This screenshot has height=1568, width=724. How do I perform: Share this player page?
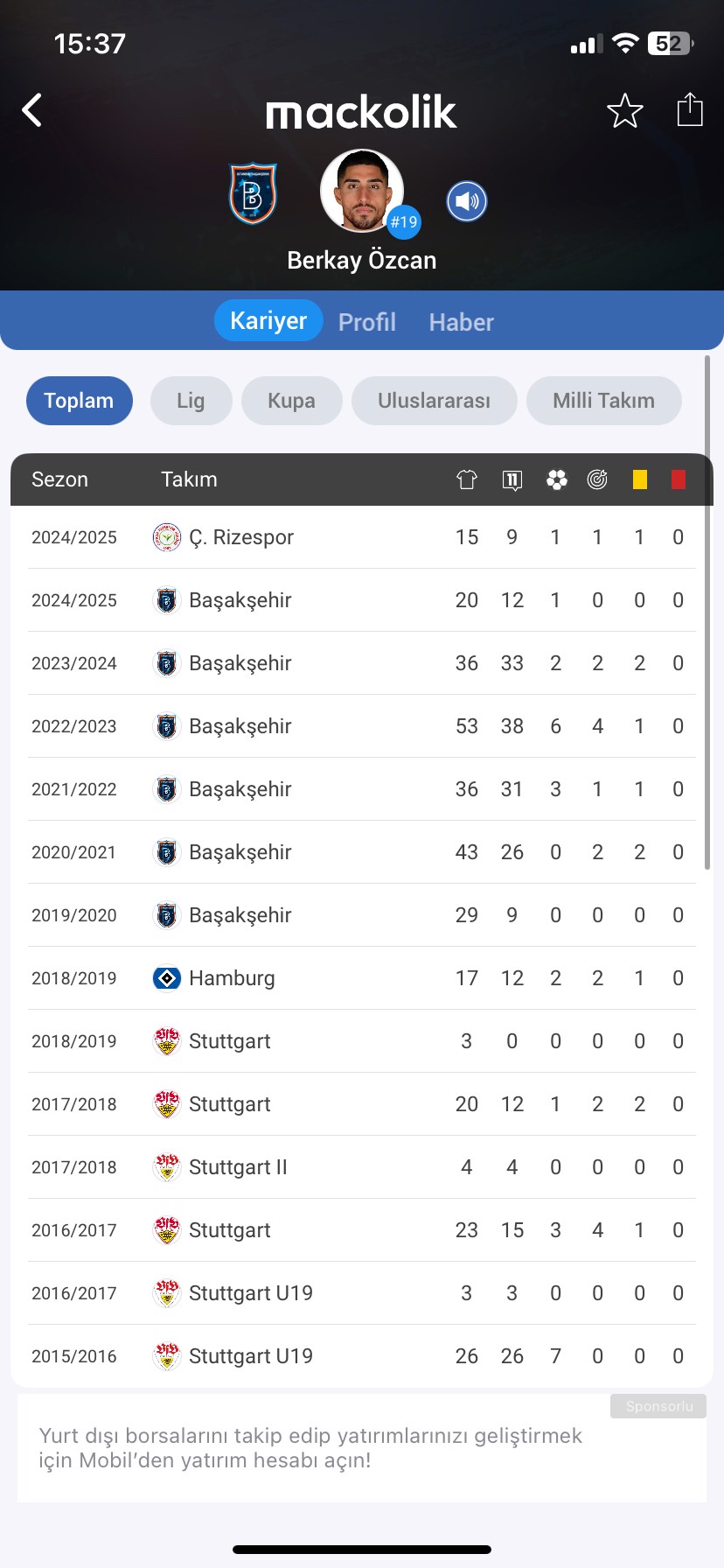pos(690,109)
